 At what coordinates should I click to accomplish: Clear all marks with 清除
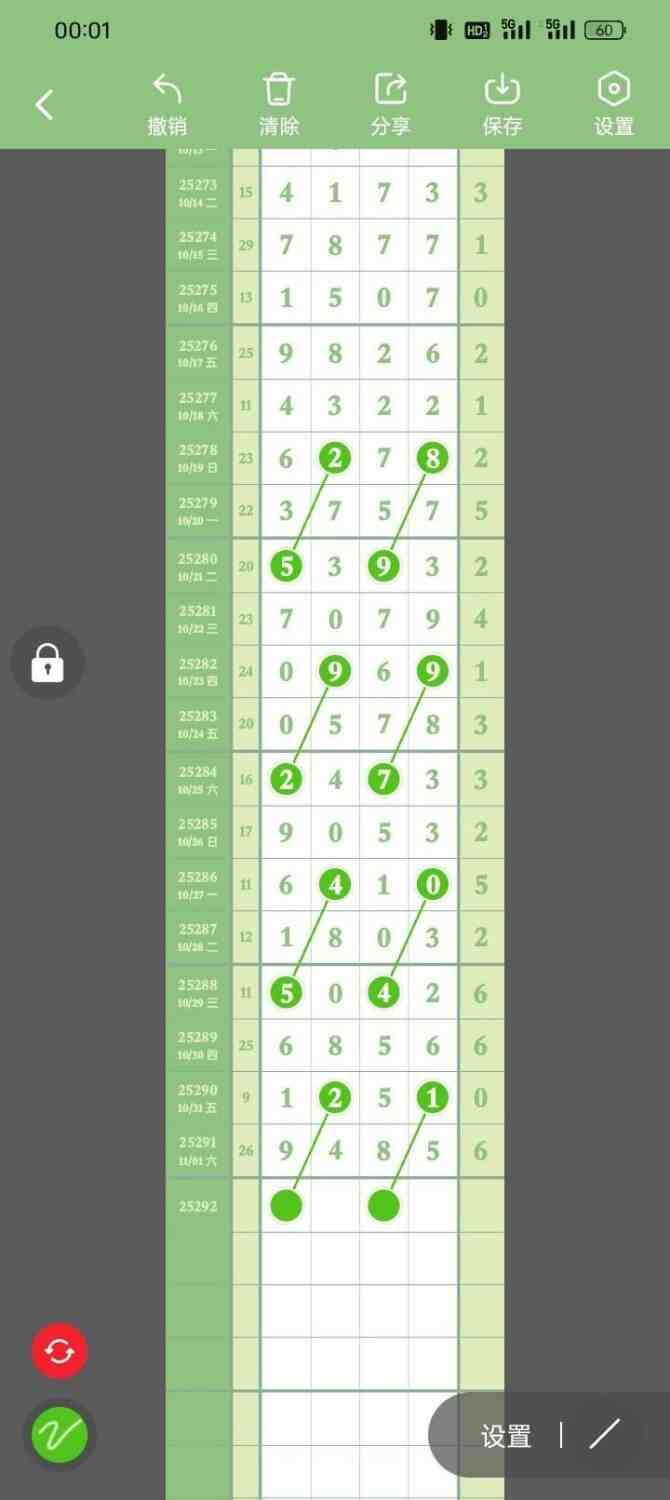279,104
